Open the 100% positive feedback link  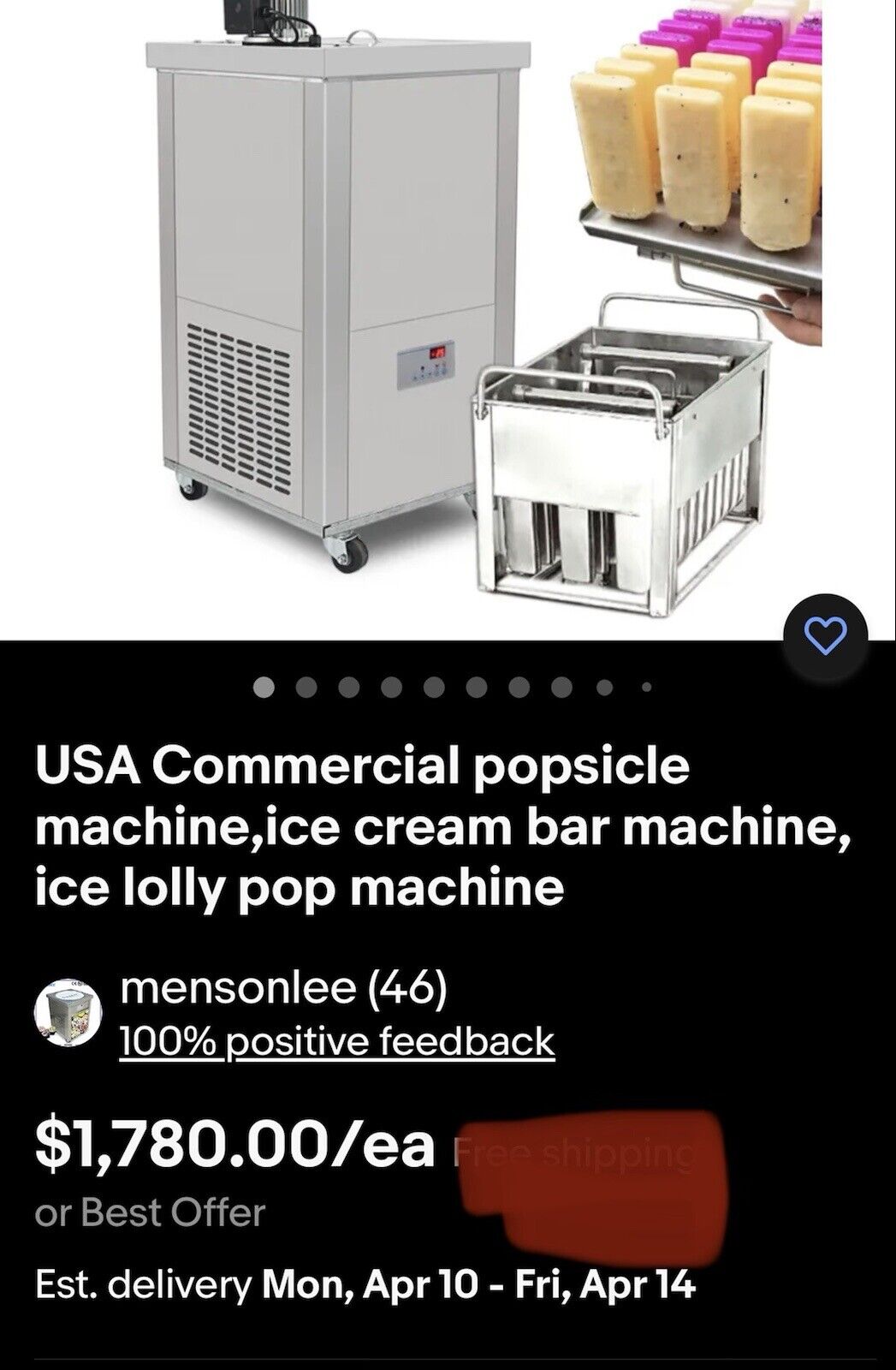click(337, 1042)
